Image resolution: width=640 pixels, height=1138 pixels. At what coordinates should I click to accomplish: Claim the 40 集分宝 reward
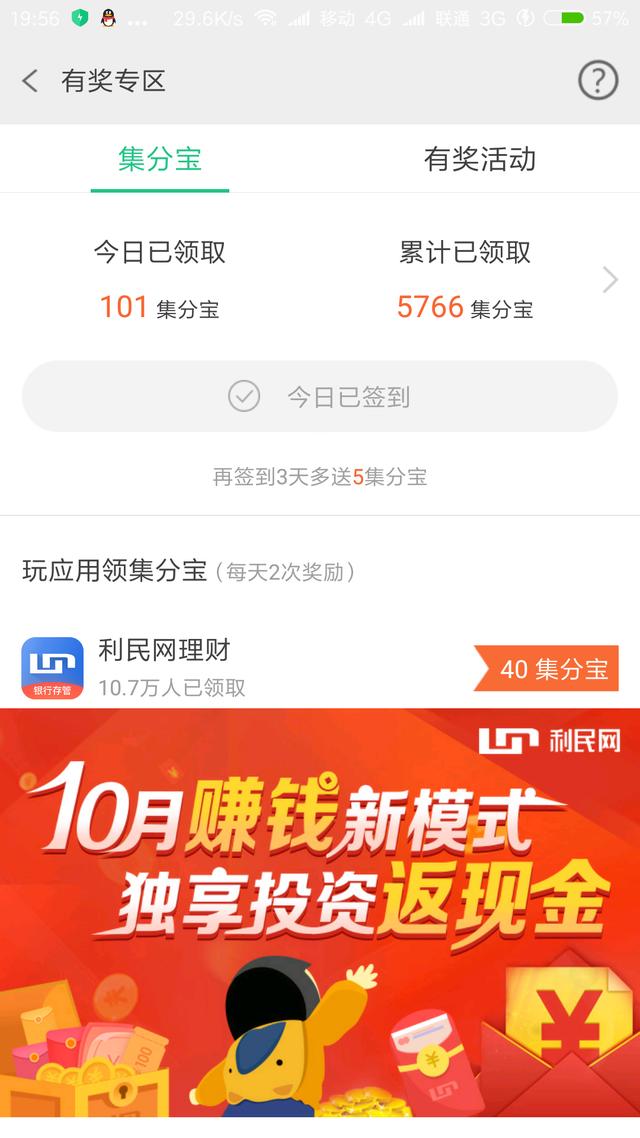point(547,668)
